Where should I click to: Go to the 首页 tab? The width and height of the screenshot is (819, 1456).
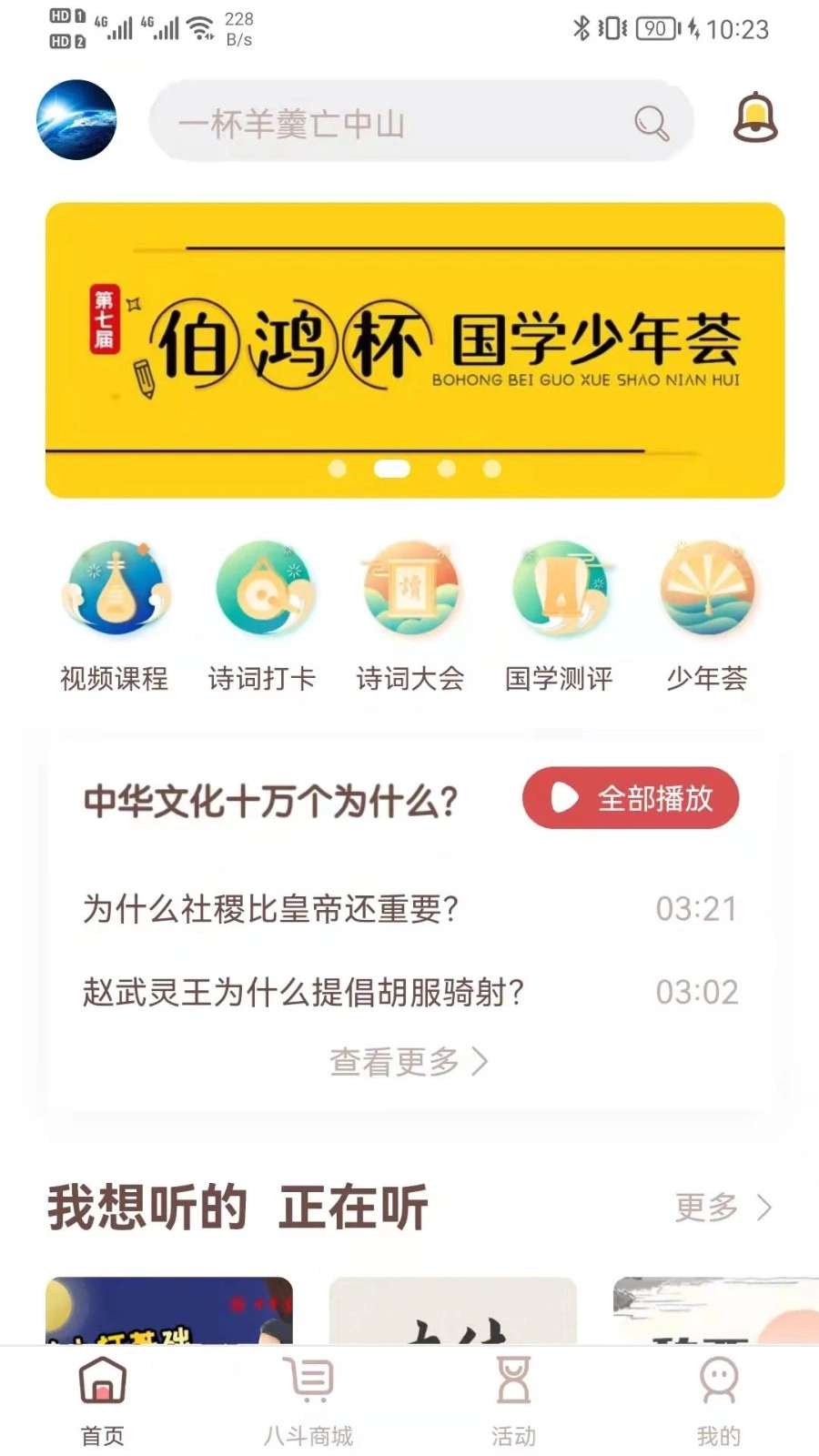(103, 1401)
